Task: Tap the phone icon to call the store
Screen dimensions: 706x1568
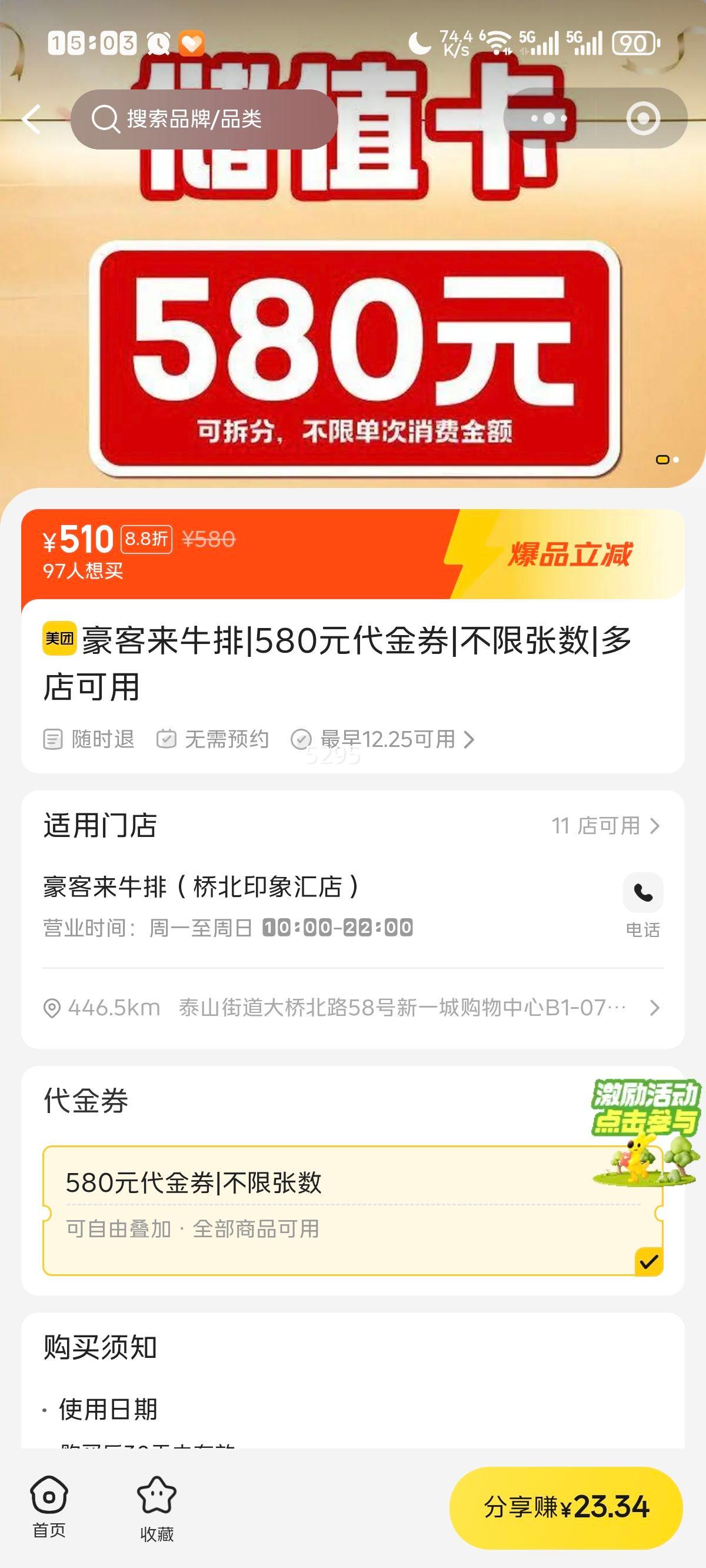Action: coord(643,892)
